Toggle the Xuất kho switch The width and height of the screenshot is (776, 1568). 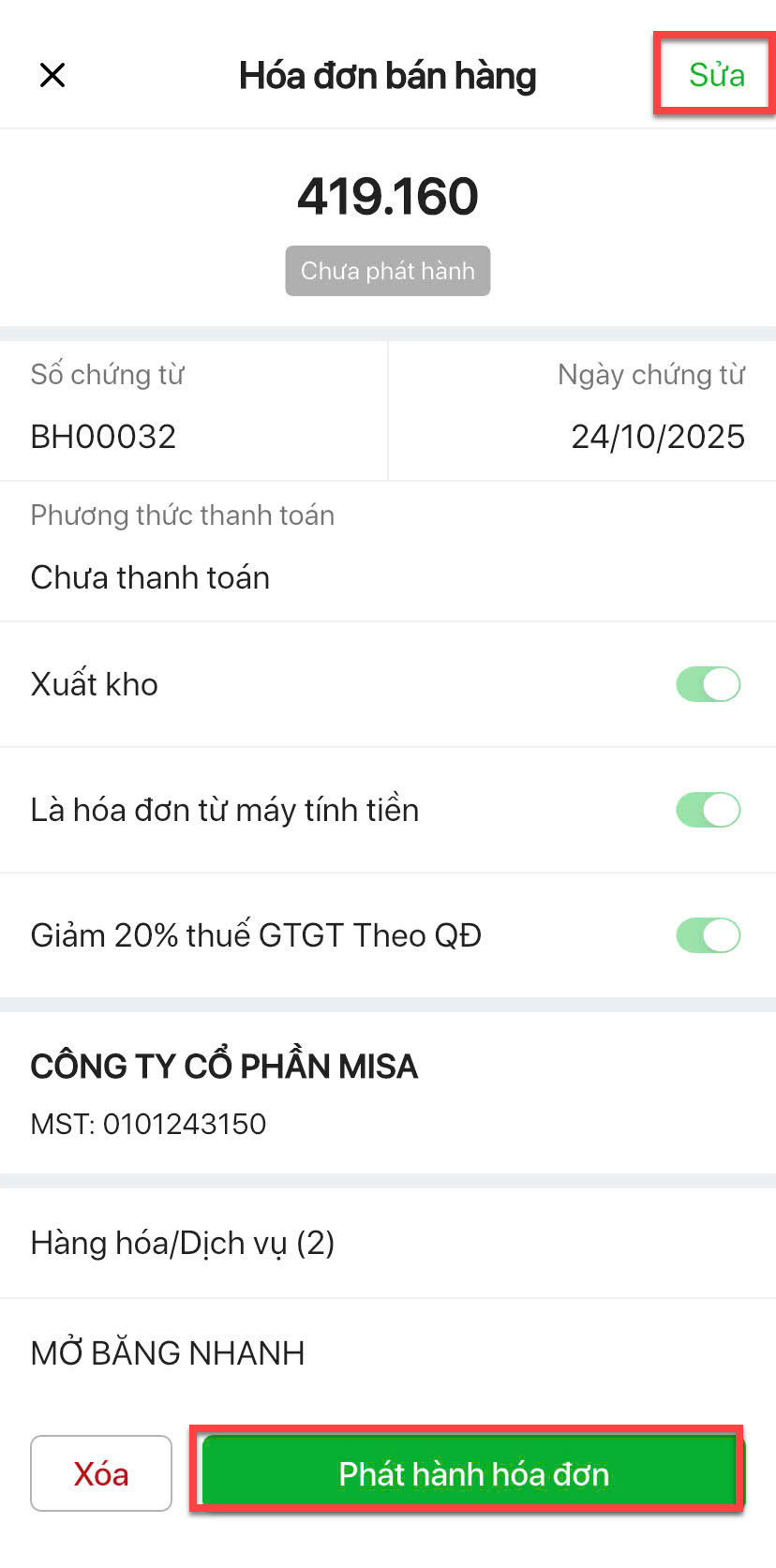point(708,684)
